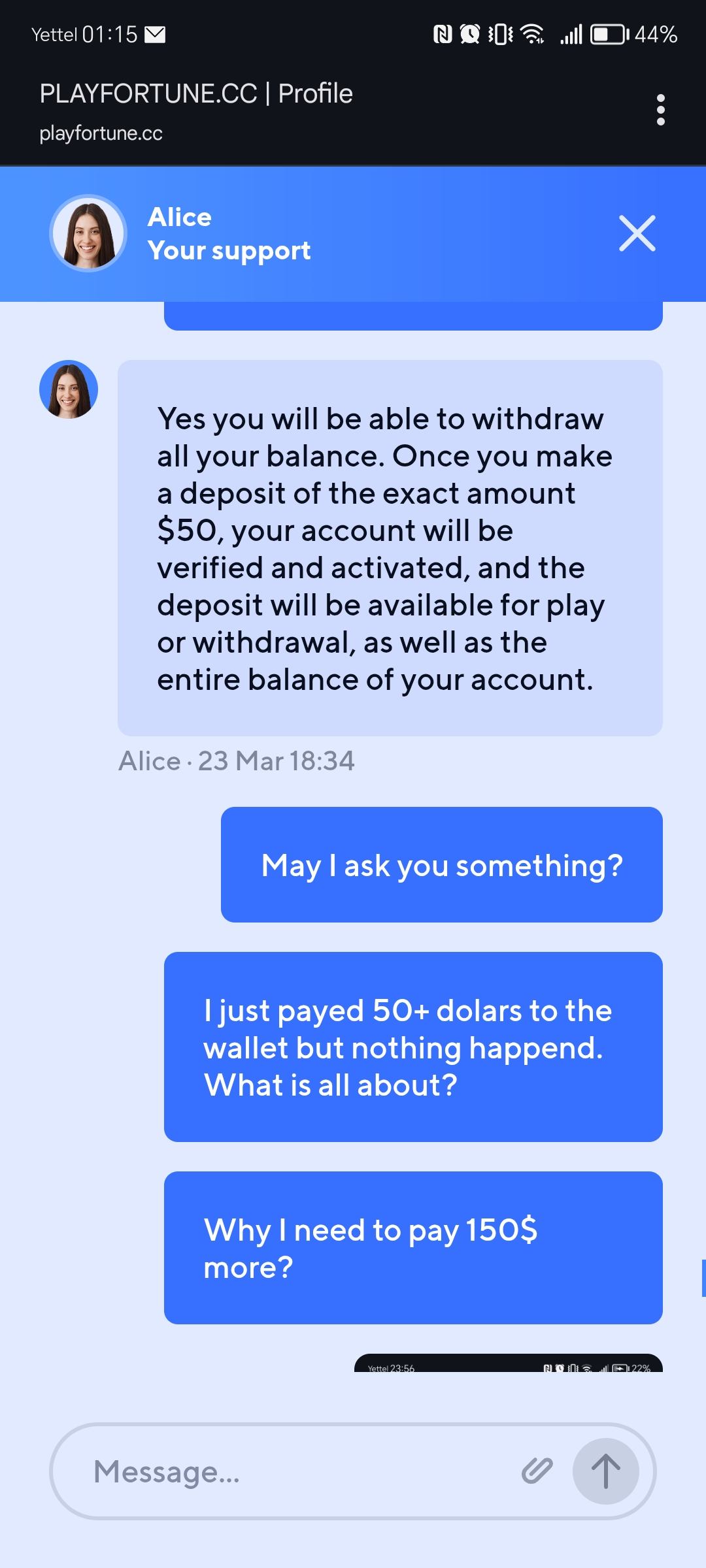Send the message with the arrow button
706x1568 pixels.
point(605,1471)
